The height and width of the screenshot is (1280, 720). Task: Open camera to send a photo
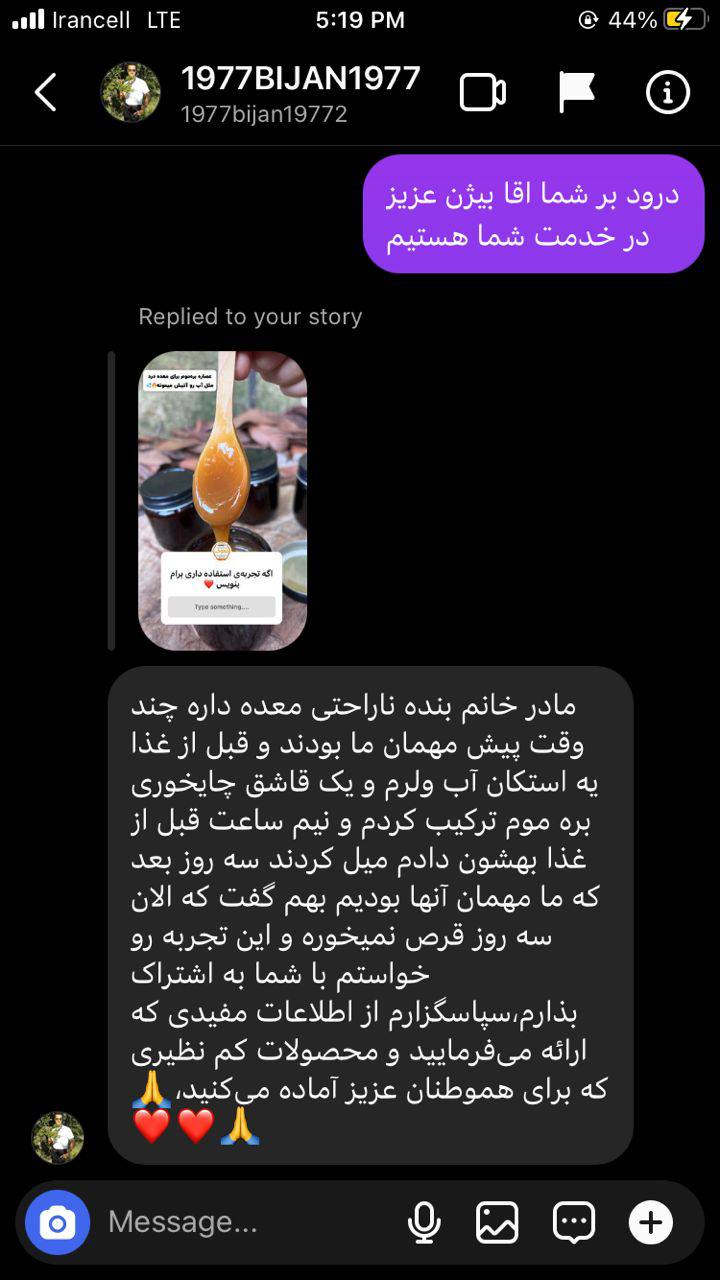[58, 1222]
